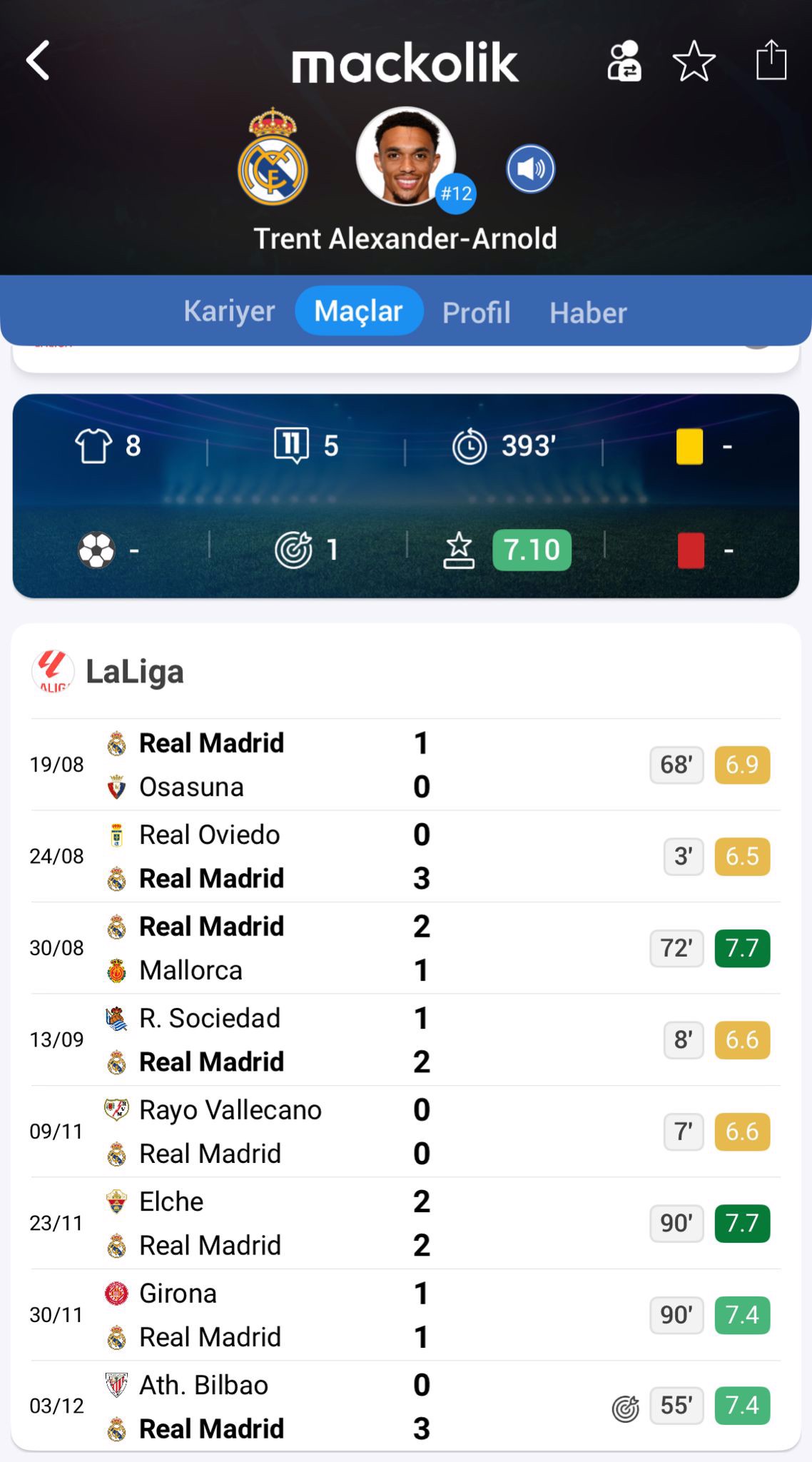This screenshot has width=812, height=1462.
Task: Add Trent Alexander-Arnold to favorites
Action: point(694,61)
